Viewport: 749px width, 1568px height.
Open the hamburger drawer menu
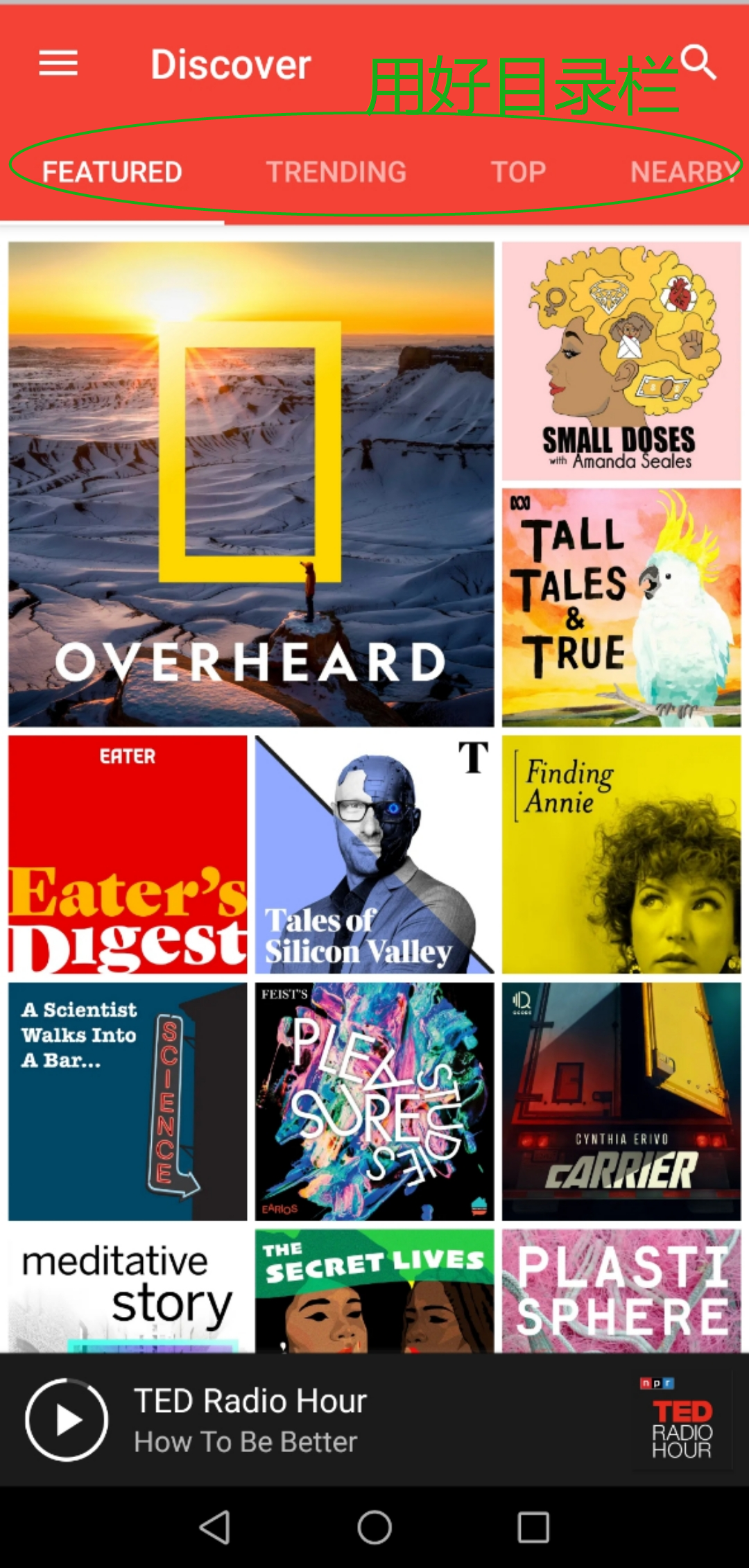(x=58, y=63)
